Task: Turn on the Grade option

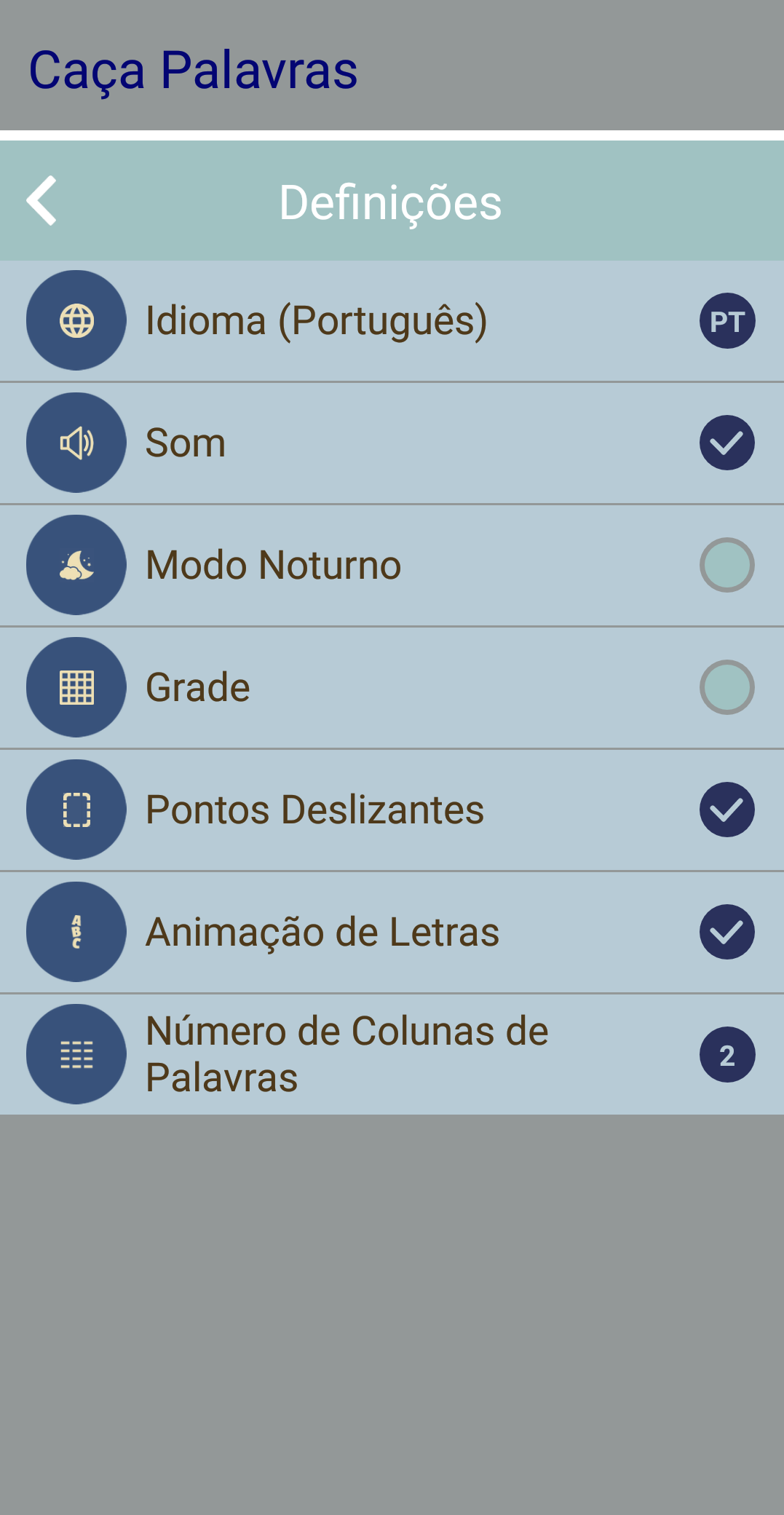Action: click(726, 687)
